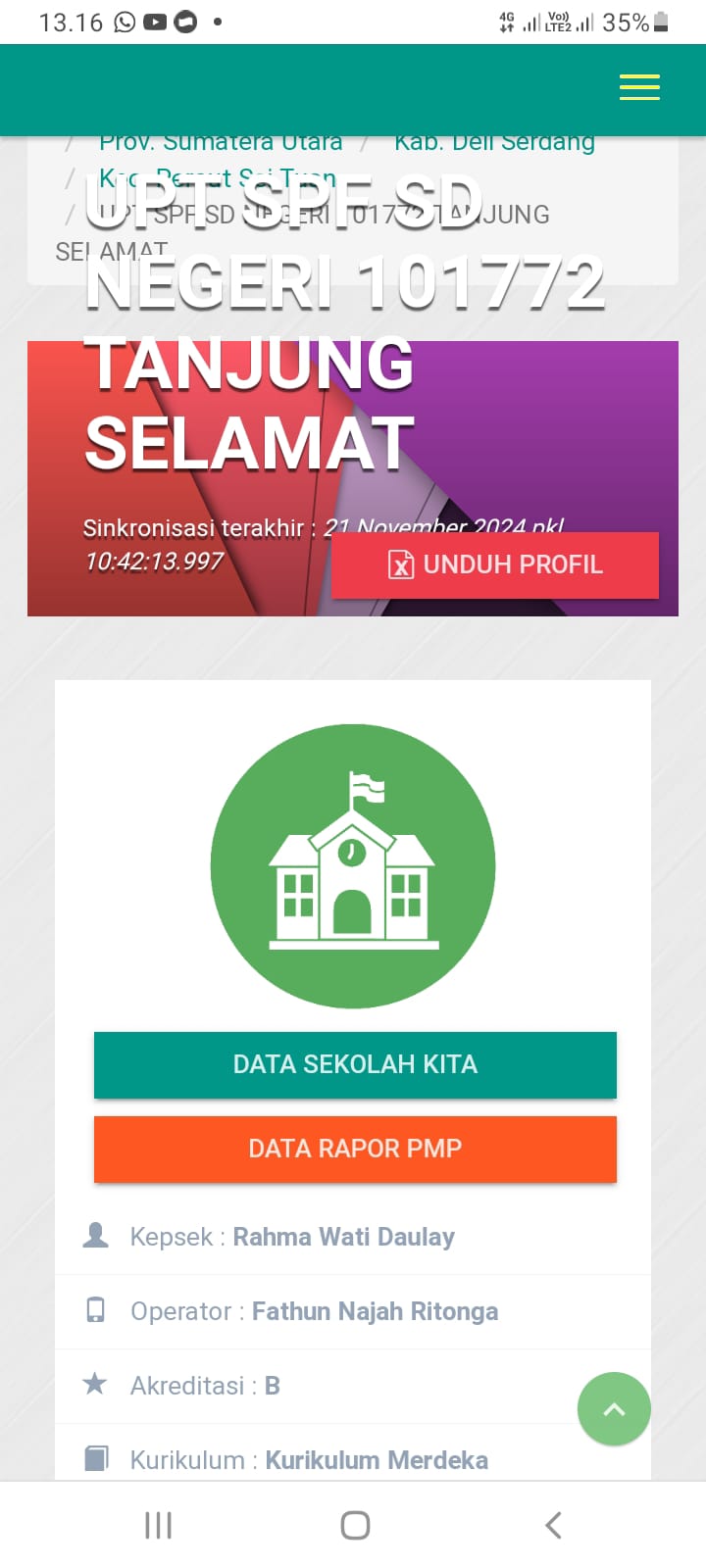
Task: Go back using the system back button
Action: coord(553,1525)
